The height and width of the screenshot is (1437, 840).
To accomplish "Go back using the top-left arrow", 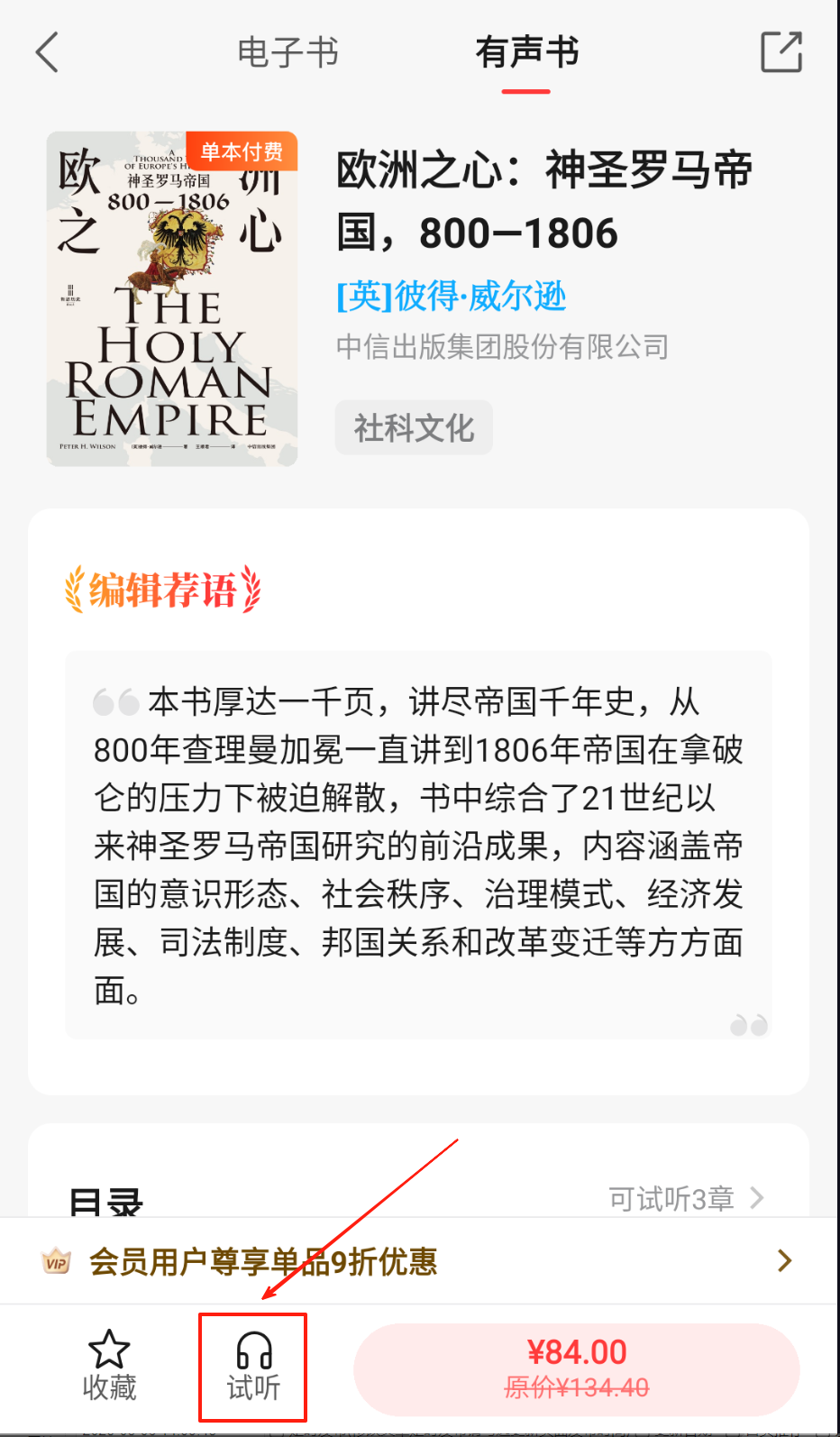I will pos(48,52).
